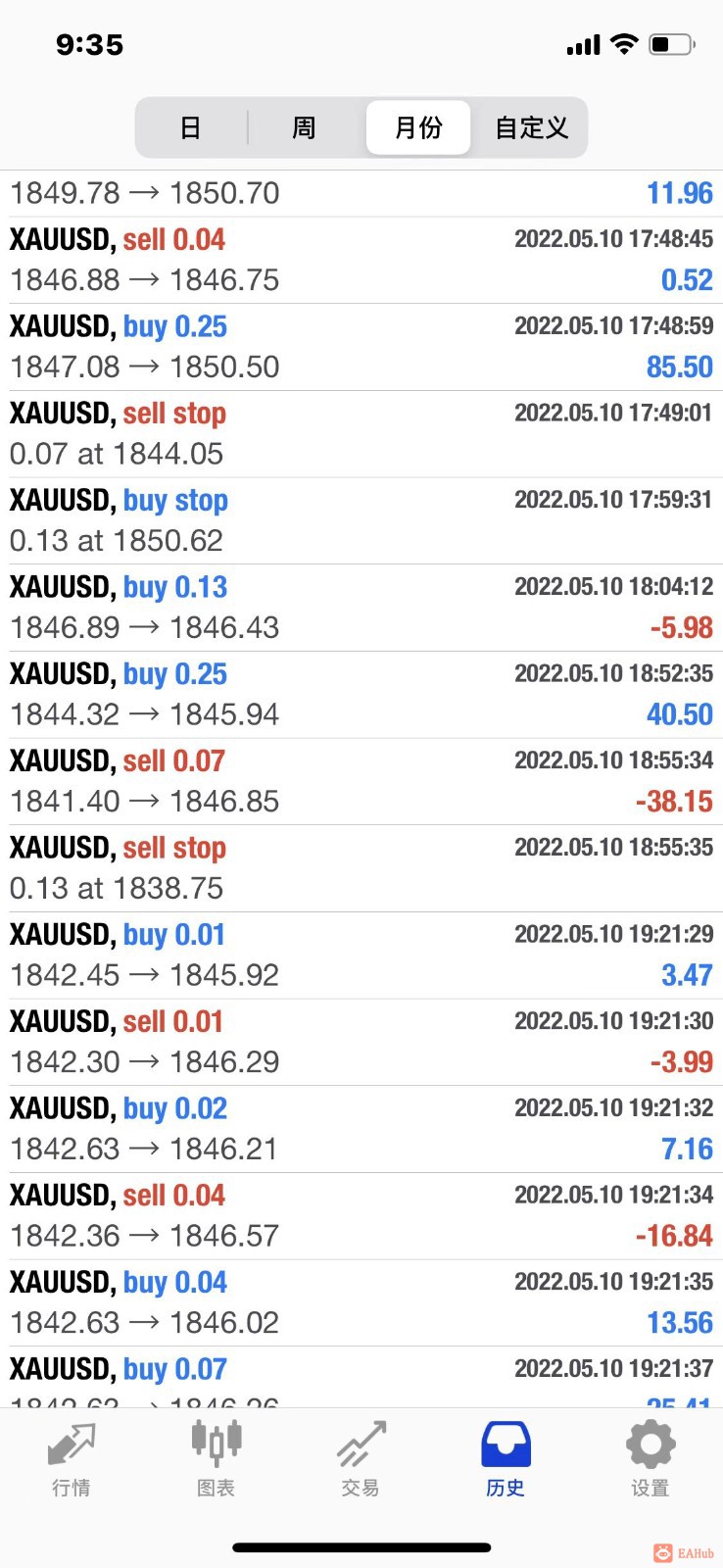View the buy 0.01 trade at 19:21:29
Viewport: 723px width, 1568px height.
(x=361, y=955)
